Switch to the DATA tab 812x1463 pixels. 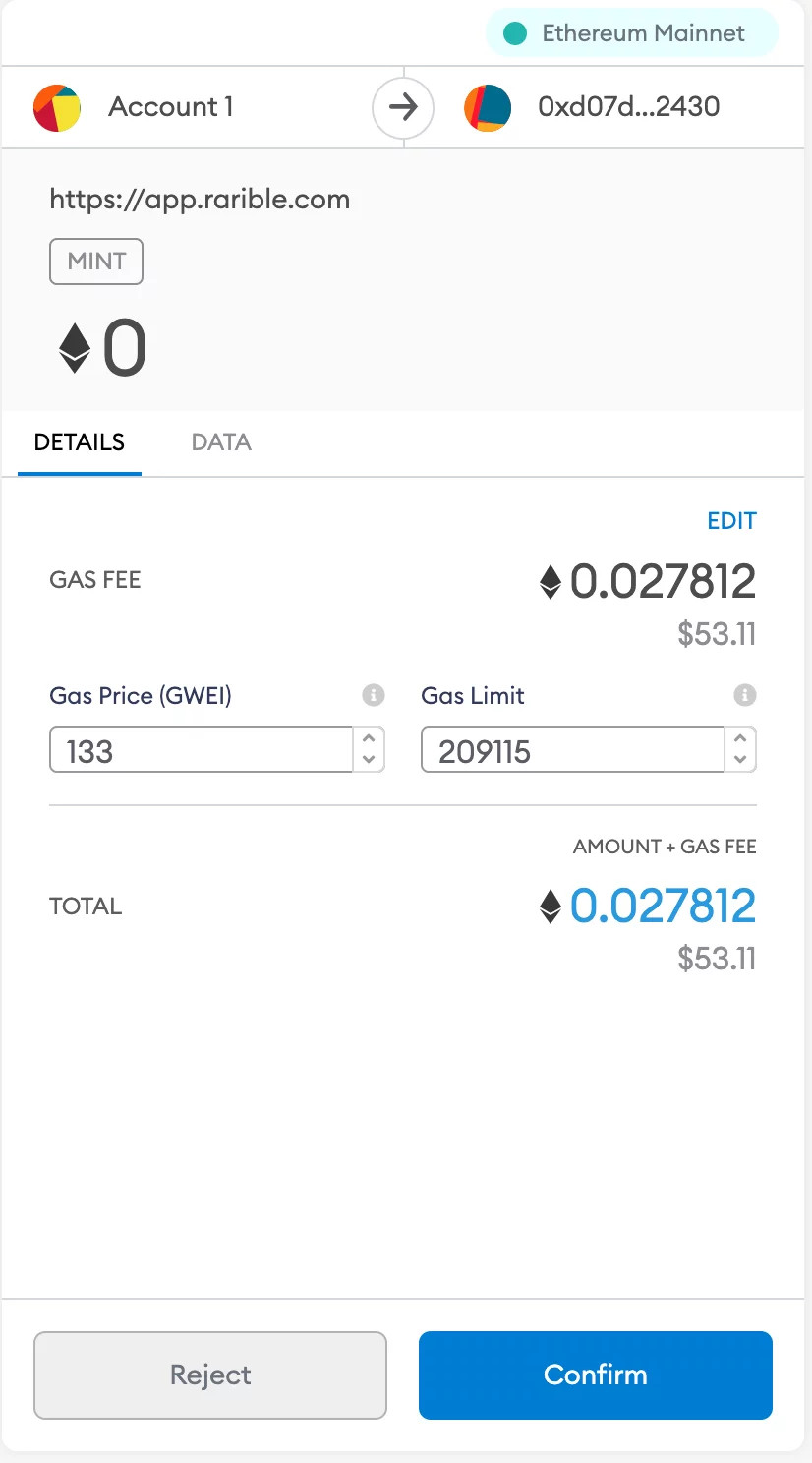221,442
